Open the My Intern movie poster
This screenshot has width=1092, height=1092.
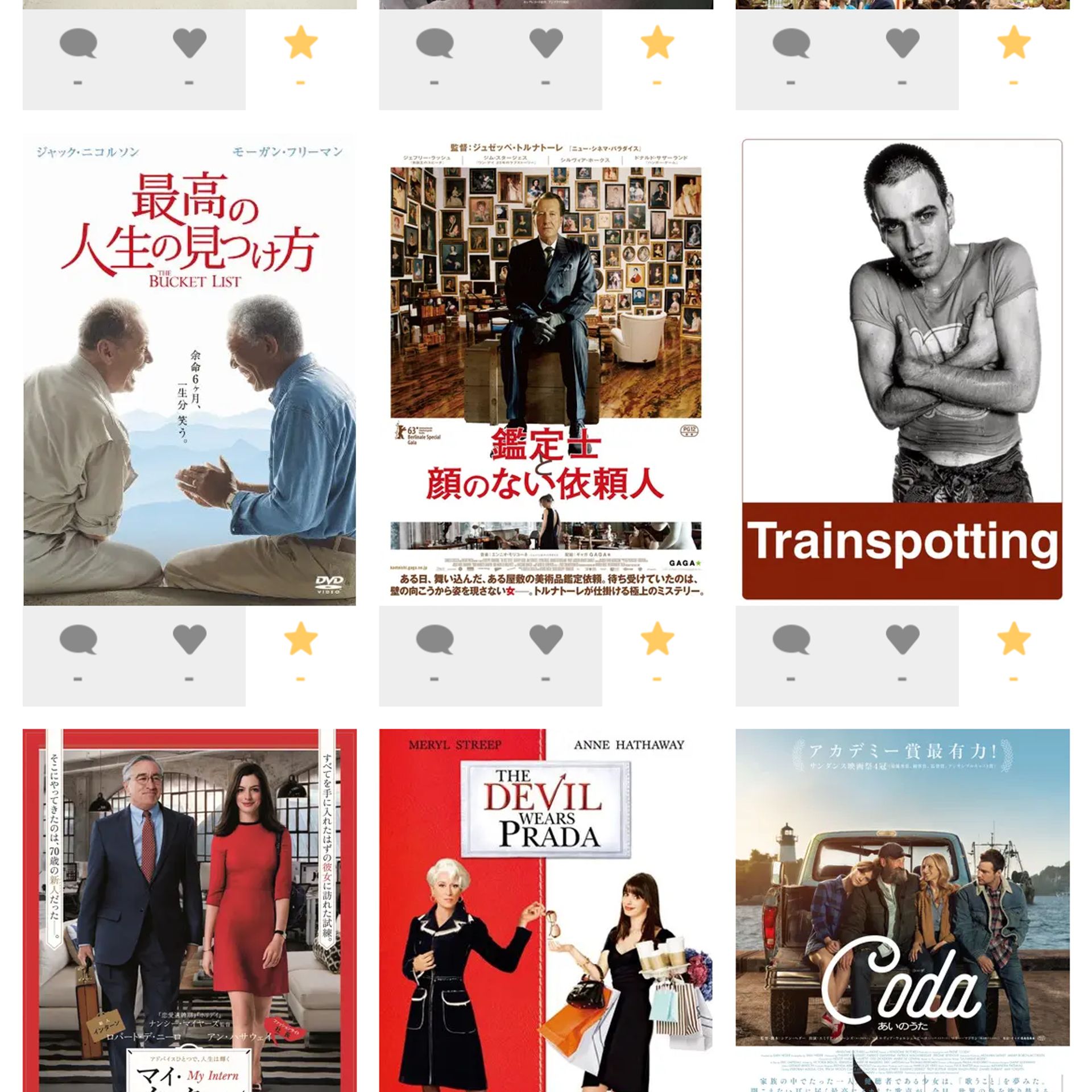point(189,910)
